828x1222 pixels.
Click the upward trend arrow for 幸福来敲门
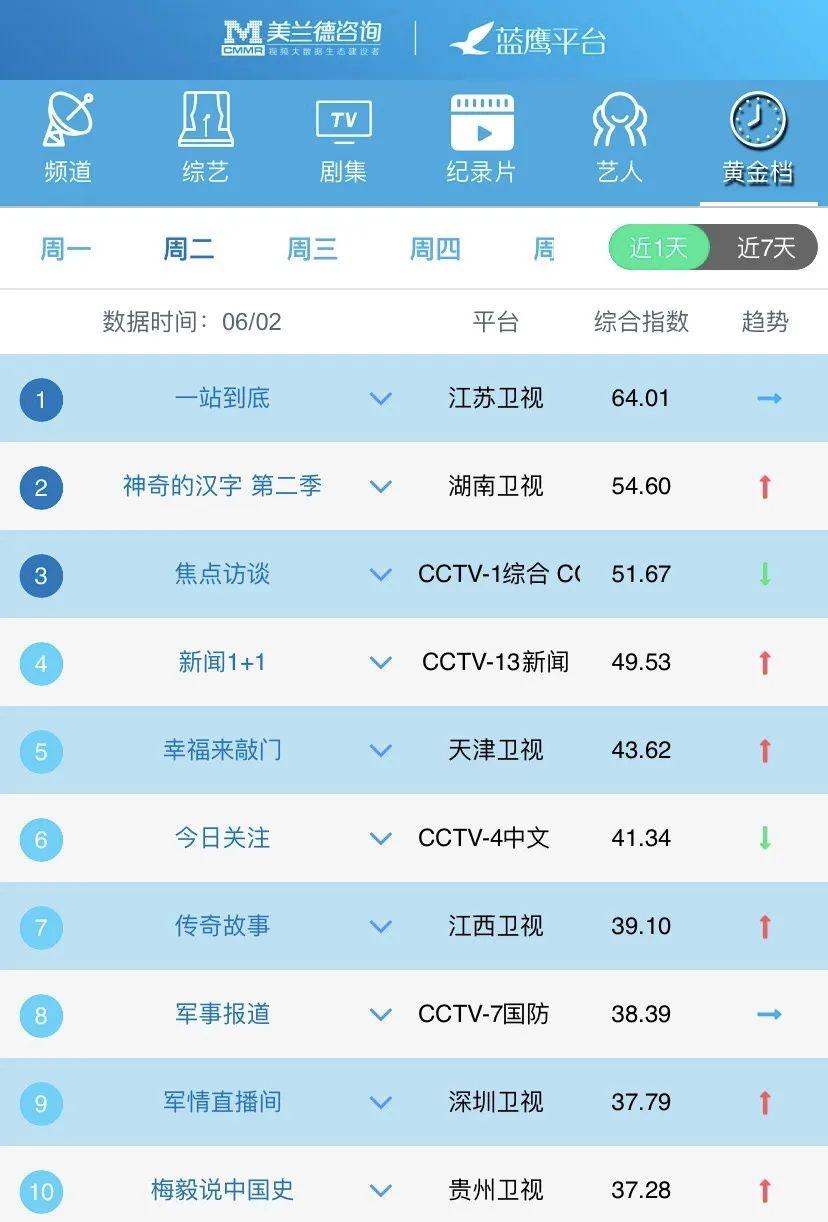(764, 750)
